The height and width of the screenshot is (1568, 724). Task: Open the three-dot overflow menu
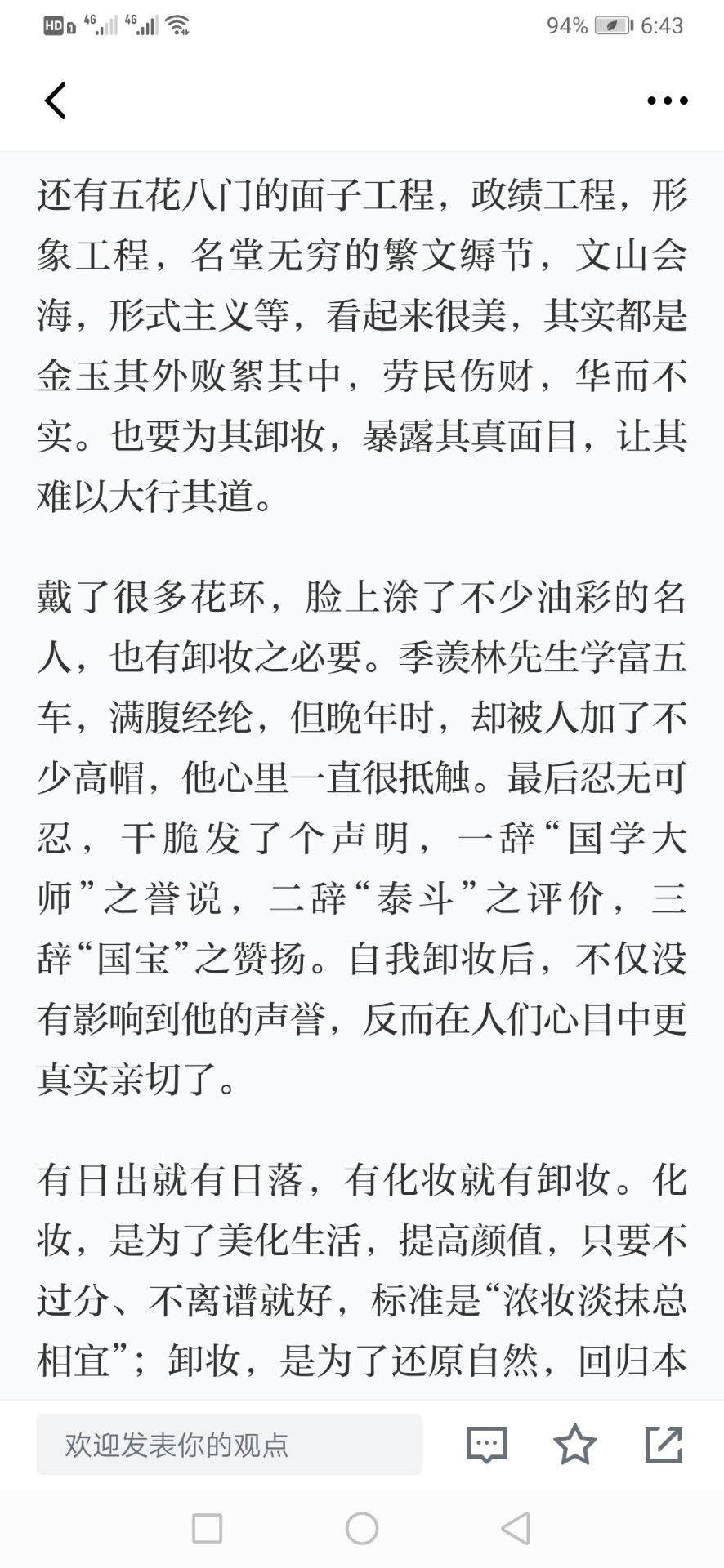click(667, 101)
